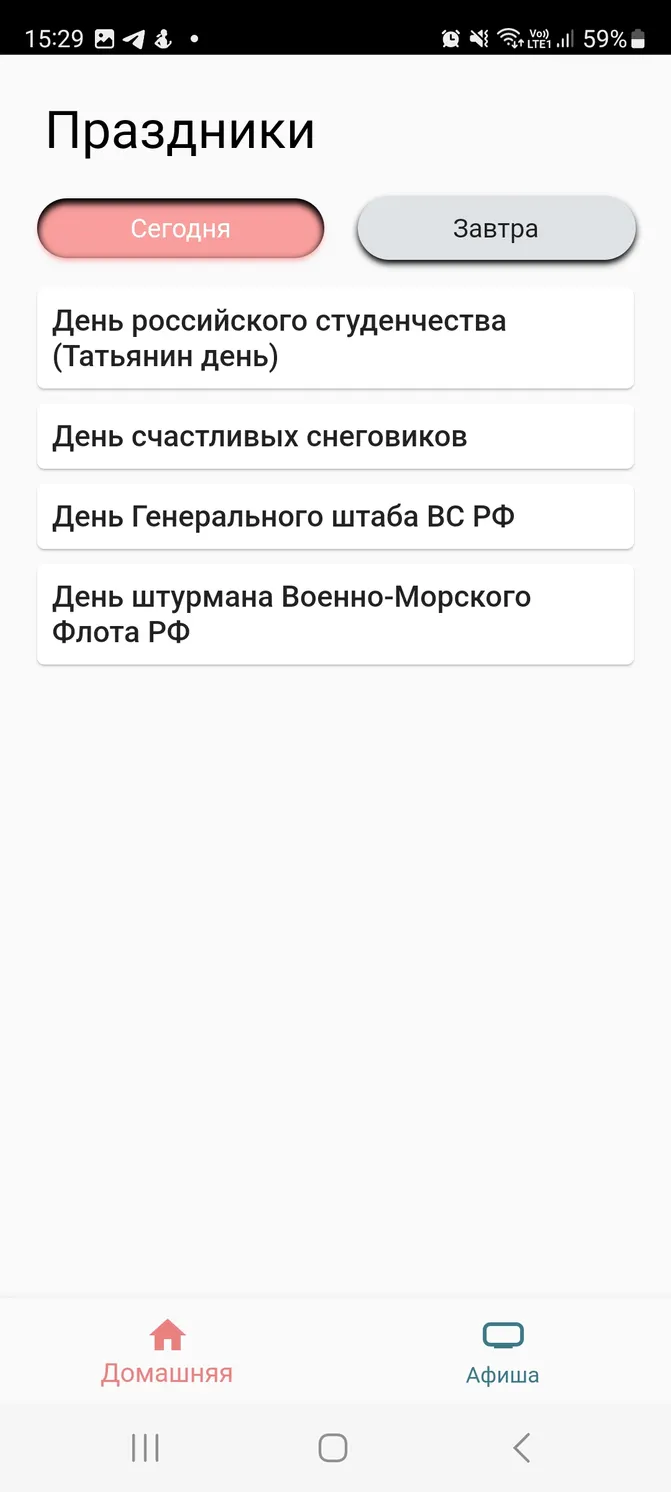Viewport: 671px width, 1492px height.
Task: Select the Сегодня button
Action: (180, 229)
